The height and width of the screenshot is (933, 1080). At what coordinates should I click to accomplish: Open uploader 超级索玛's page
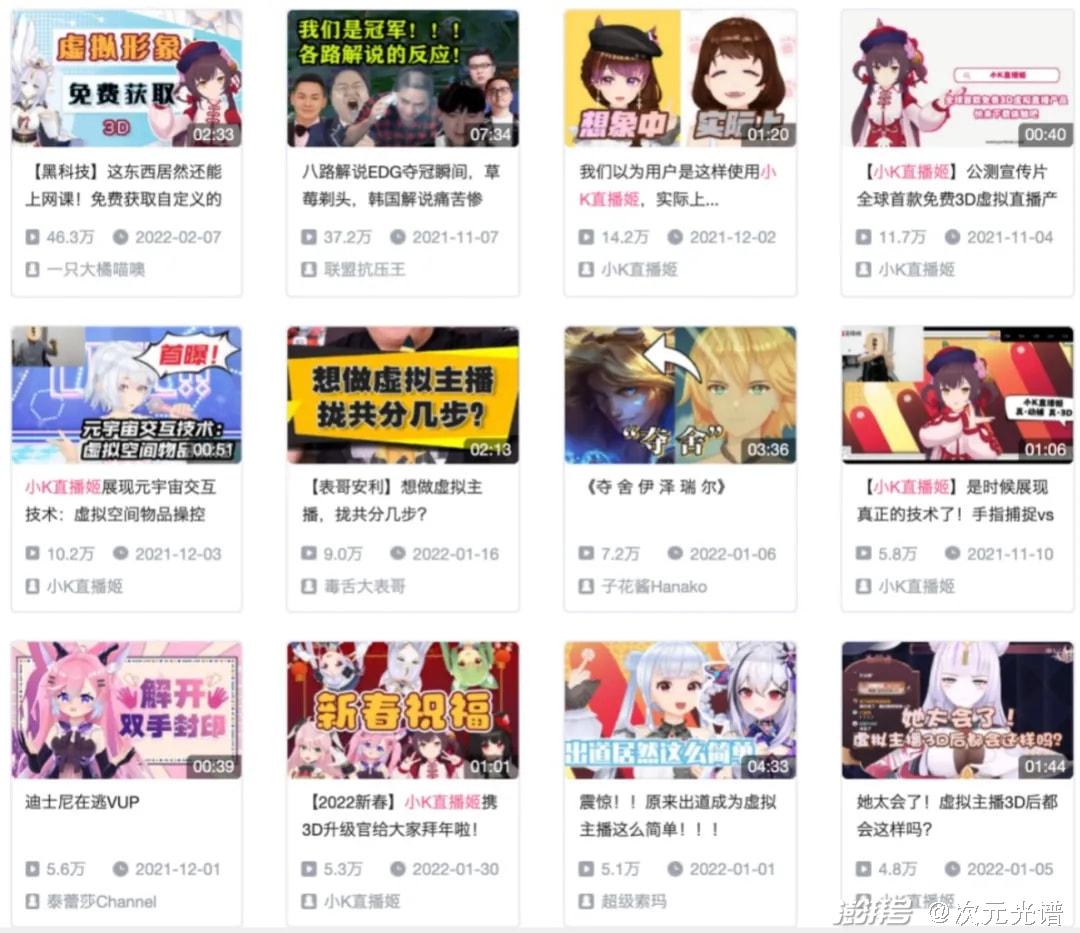click(x=633, y=901)
